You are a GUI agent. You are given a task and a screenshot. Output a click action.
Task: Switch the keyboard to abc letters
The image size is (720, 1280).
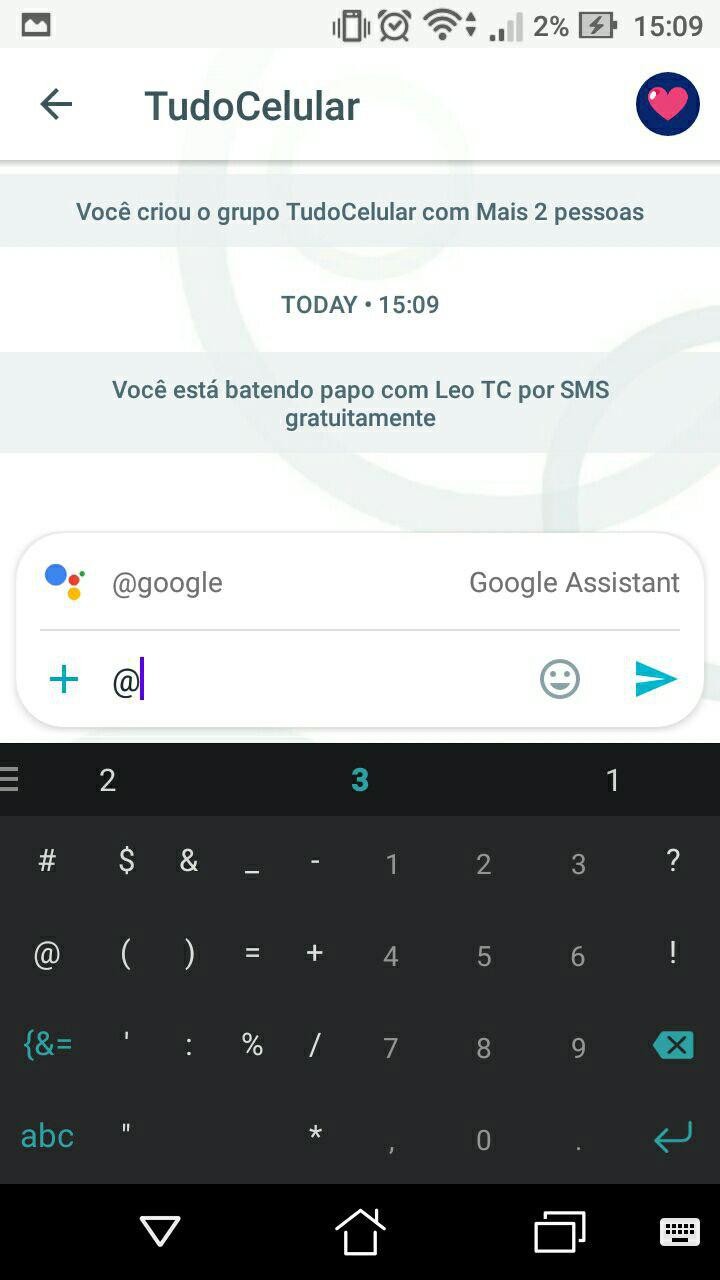(47, 1136)
